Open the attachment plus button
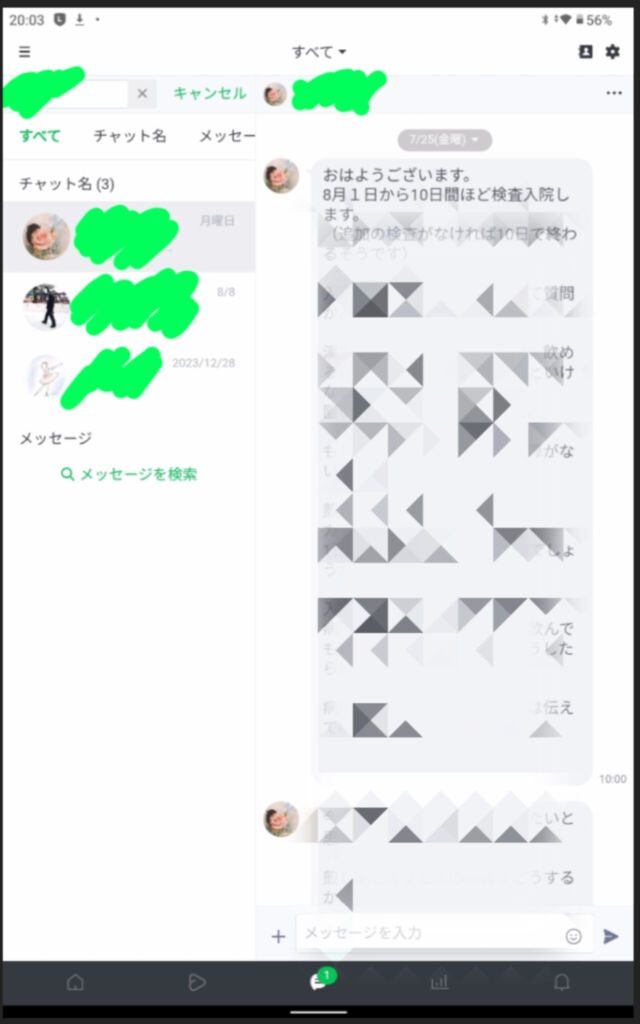 [278, 936]
